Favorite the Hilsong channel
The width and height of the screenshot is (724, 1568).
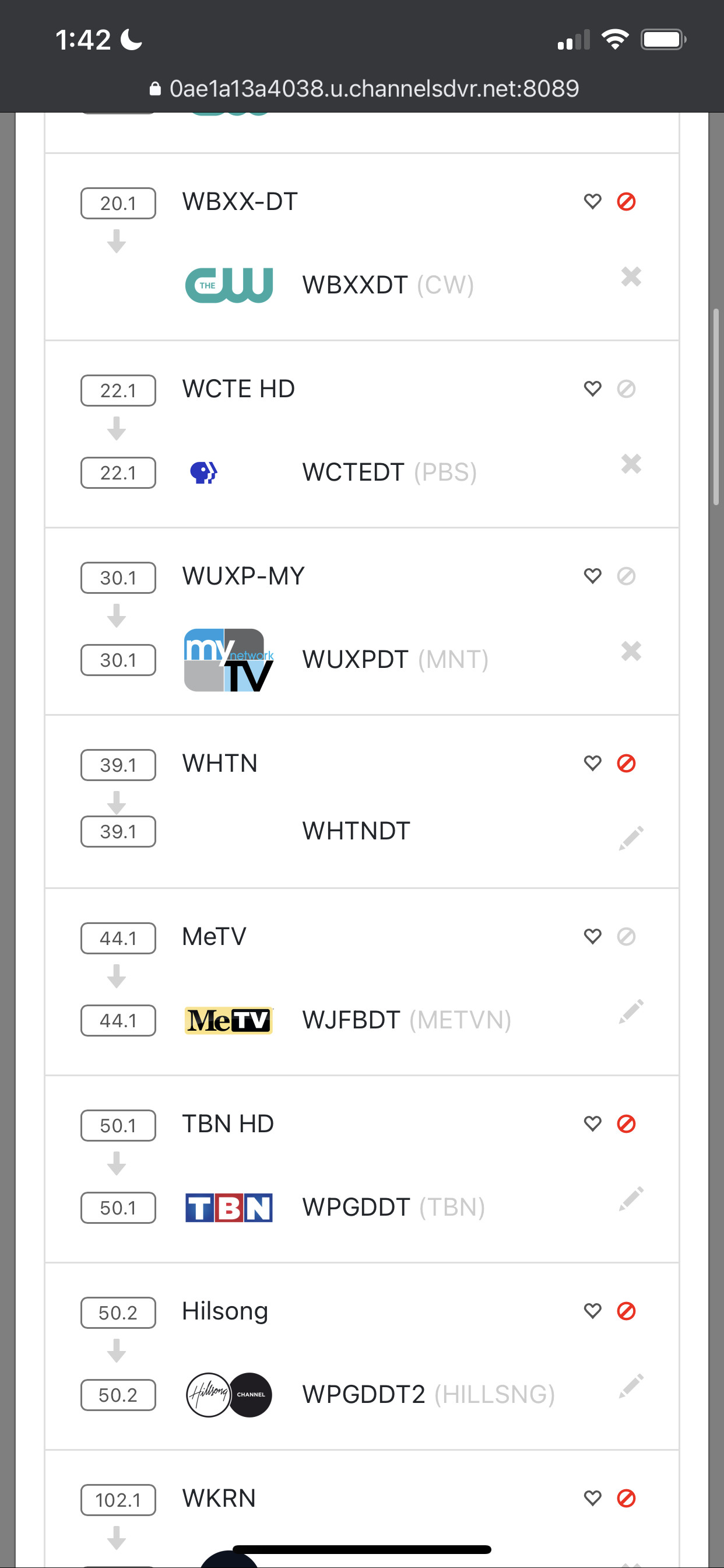(592, 1311)
